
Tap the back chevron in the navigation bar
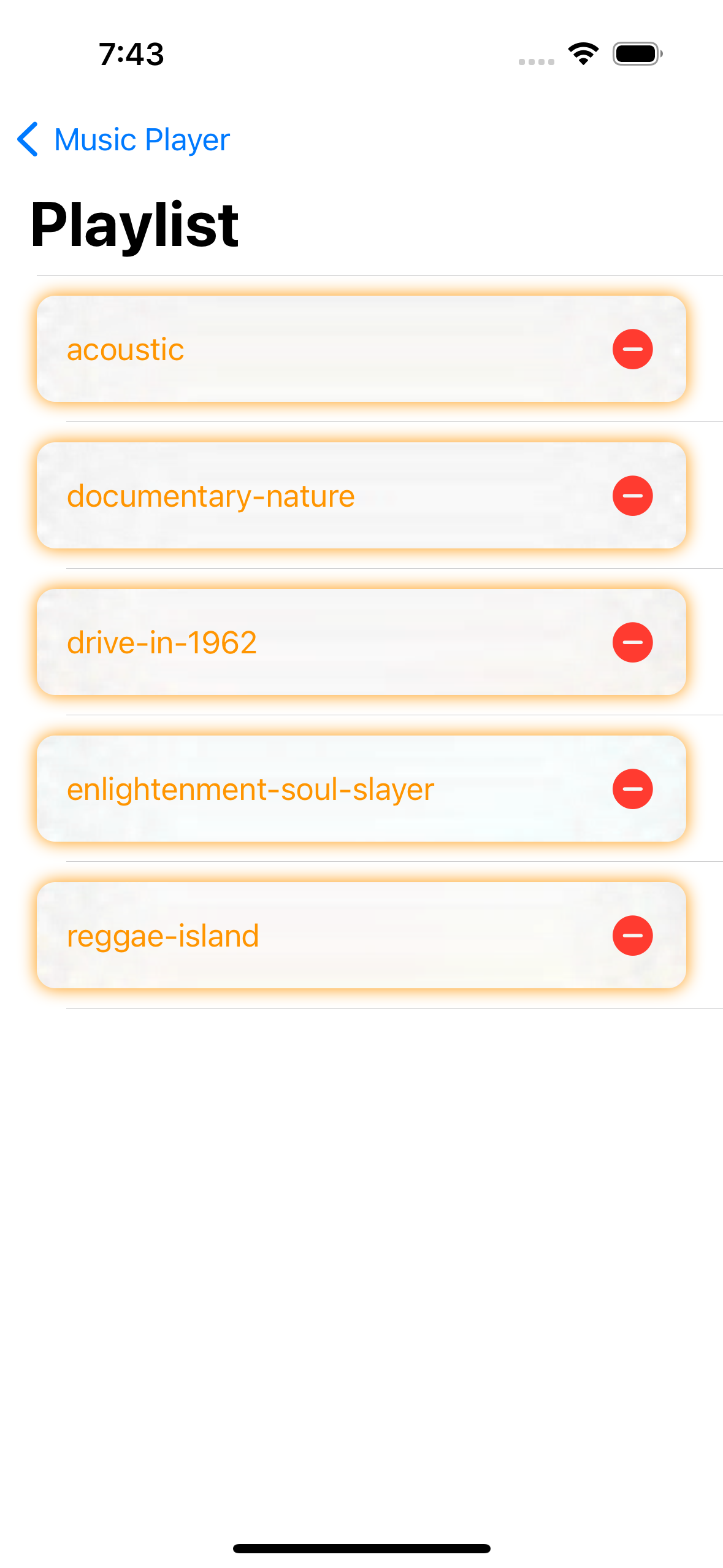(x=29, y=139)
